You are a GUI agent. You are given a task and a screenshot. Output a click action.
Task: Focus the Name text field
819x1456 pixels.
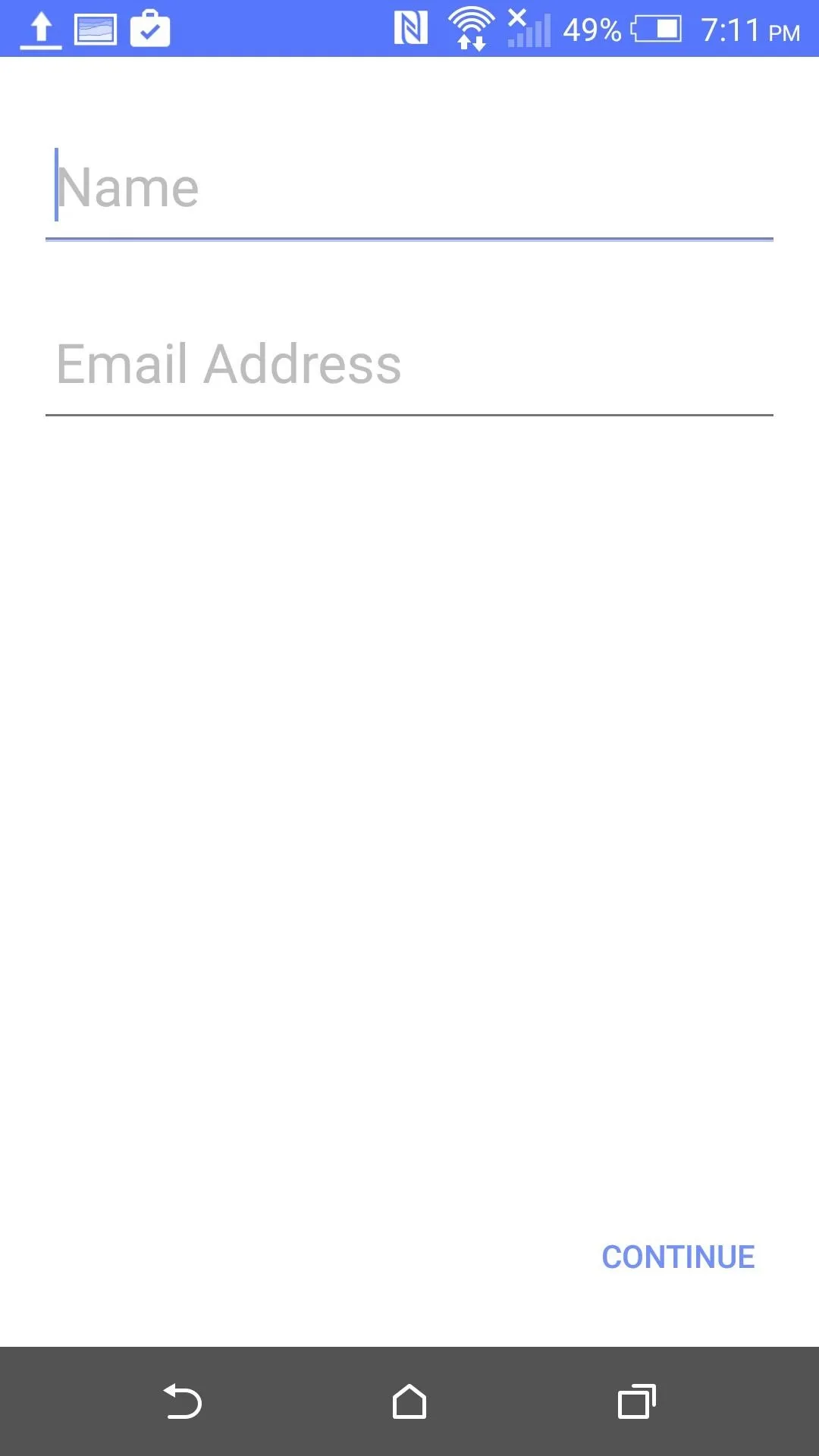click(x=409, y=188)
